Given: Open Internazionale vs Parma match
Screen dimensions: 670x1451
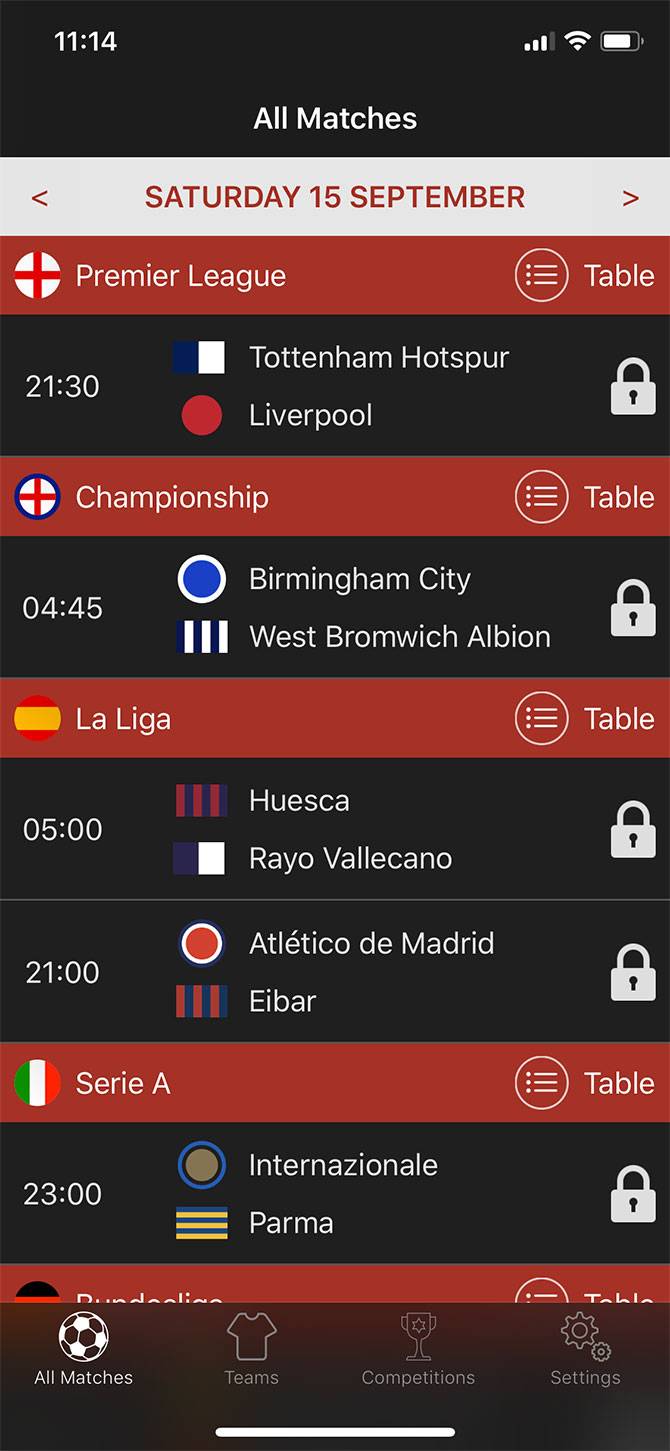Looking at the screenshot, I should pyautogui.click(x=335, y=1194).
